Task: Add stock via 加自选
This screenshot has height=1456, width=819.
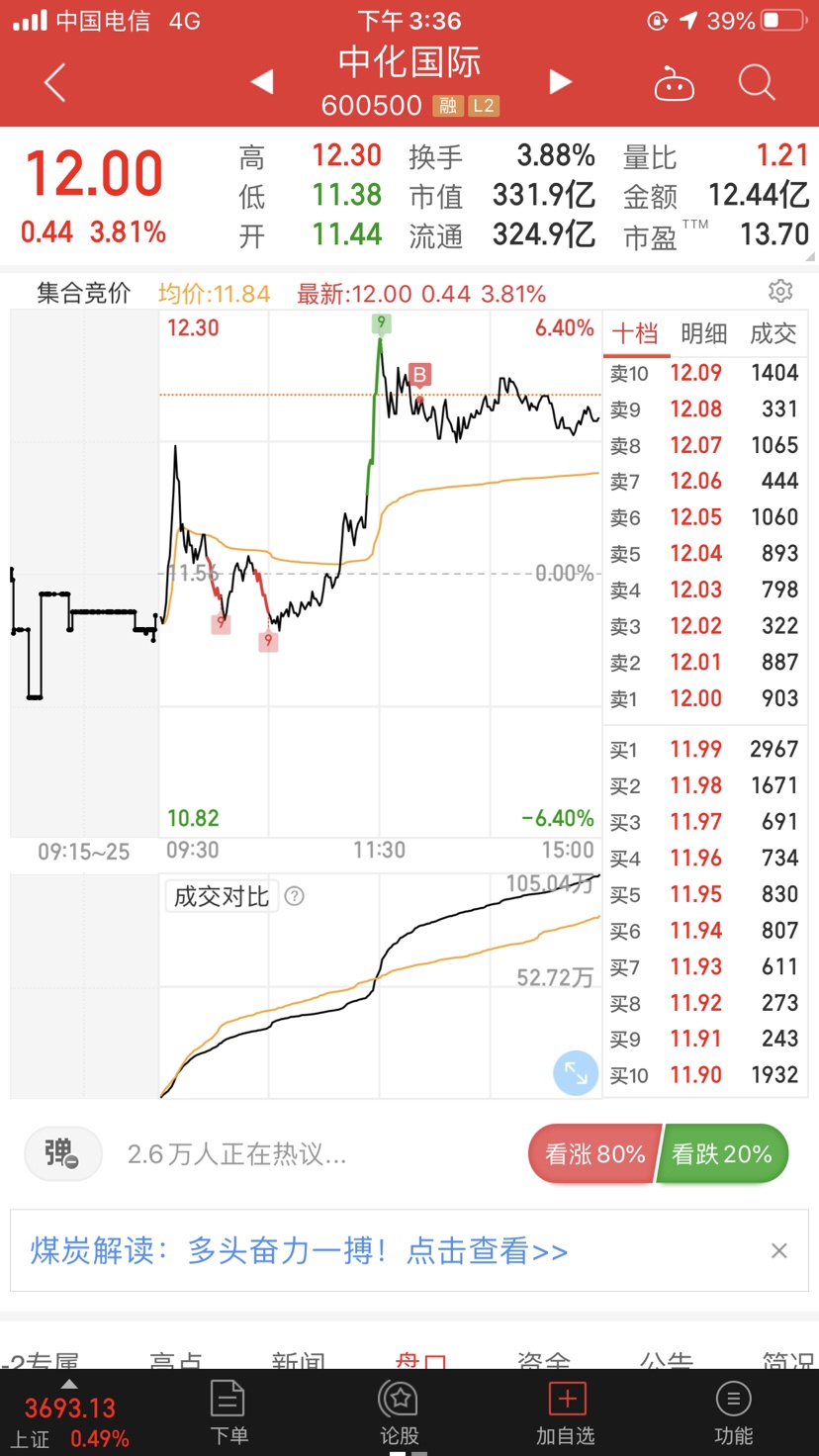Action: [567, 1412]
